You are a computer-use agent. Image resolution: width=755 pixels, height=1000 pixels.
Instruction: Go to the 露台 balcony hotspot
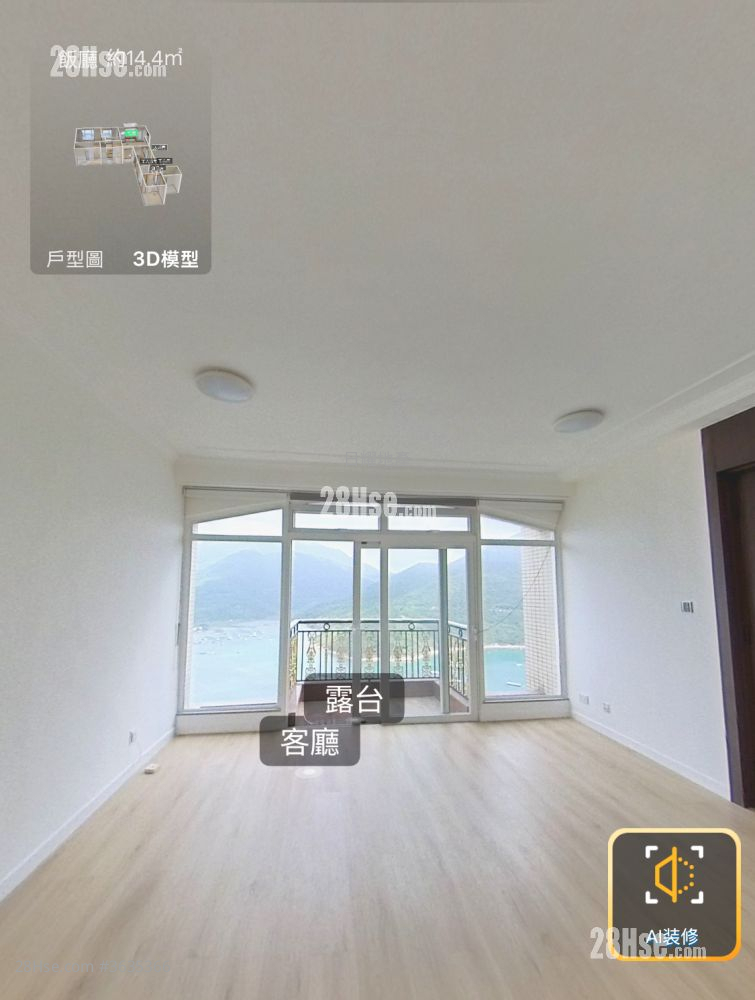[x=354, y=699]
